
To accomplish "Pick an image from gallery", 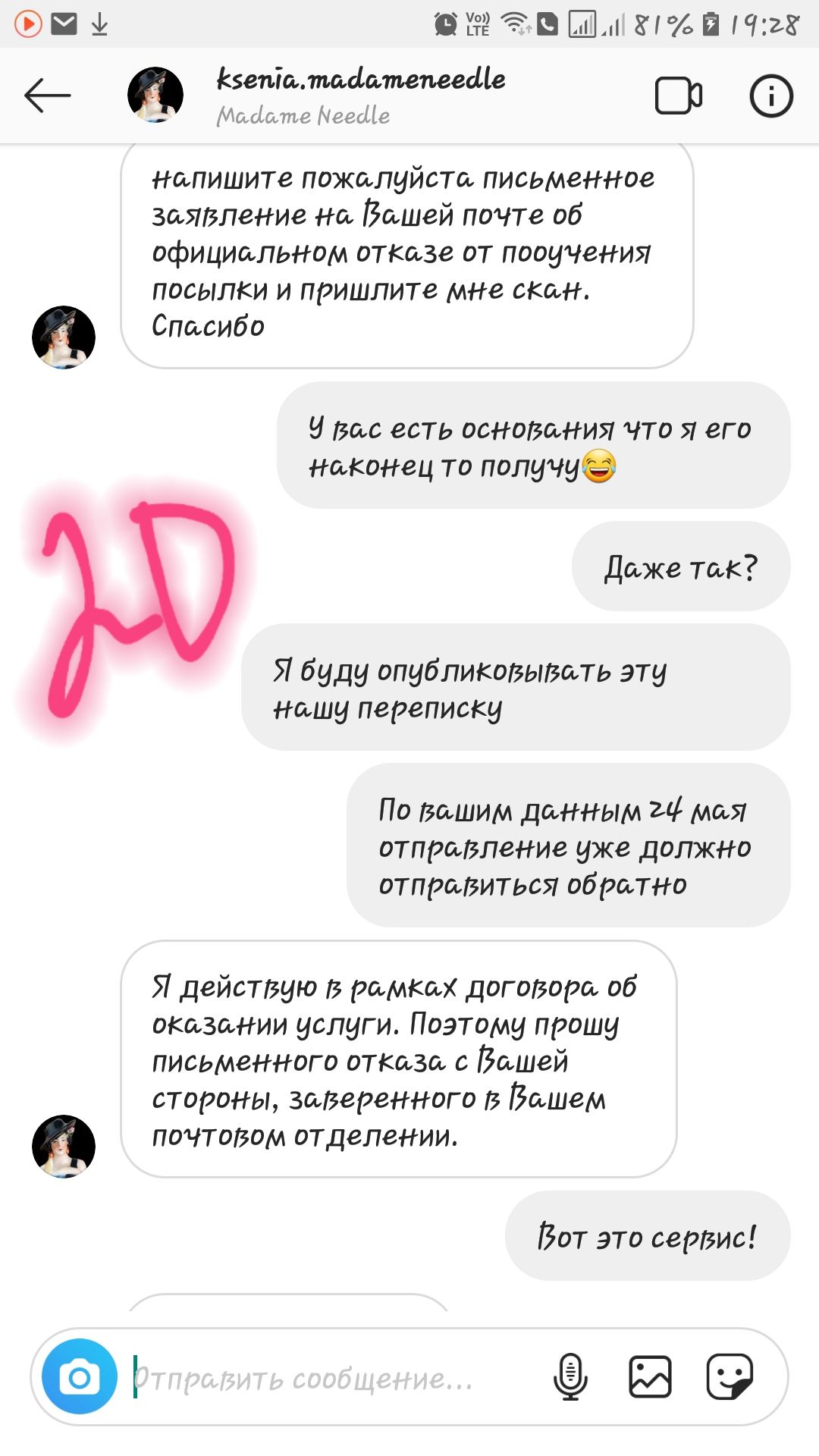I will [650, 1376].
